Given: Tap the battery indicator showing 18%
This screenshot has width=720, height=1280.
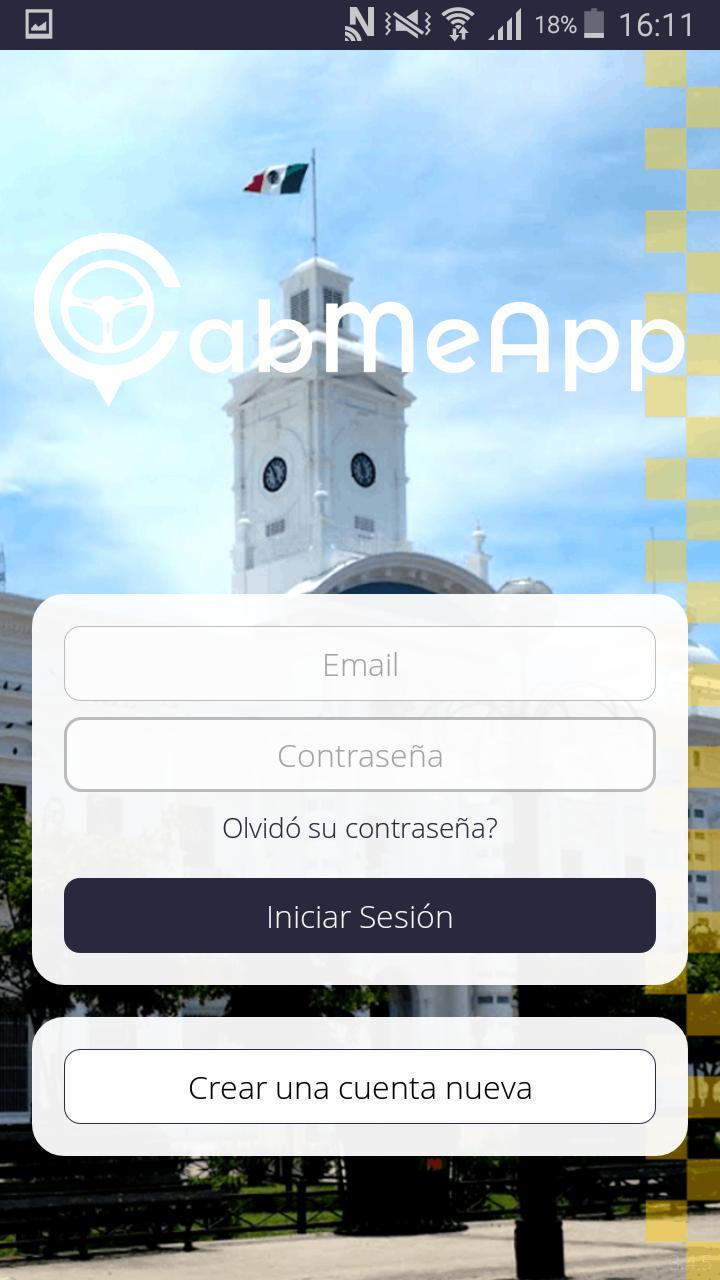Looking at the screenshot, I should pos(596,24).
